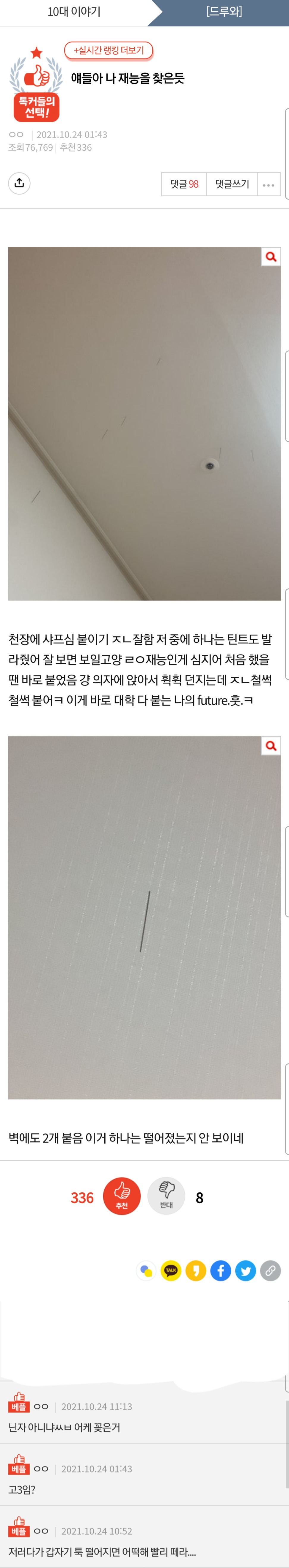Share to KakaoStory
289x1568 pixels.
pyautogui.click(x=196, y=1270)
